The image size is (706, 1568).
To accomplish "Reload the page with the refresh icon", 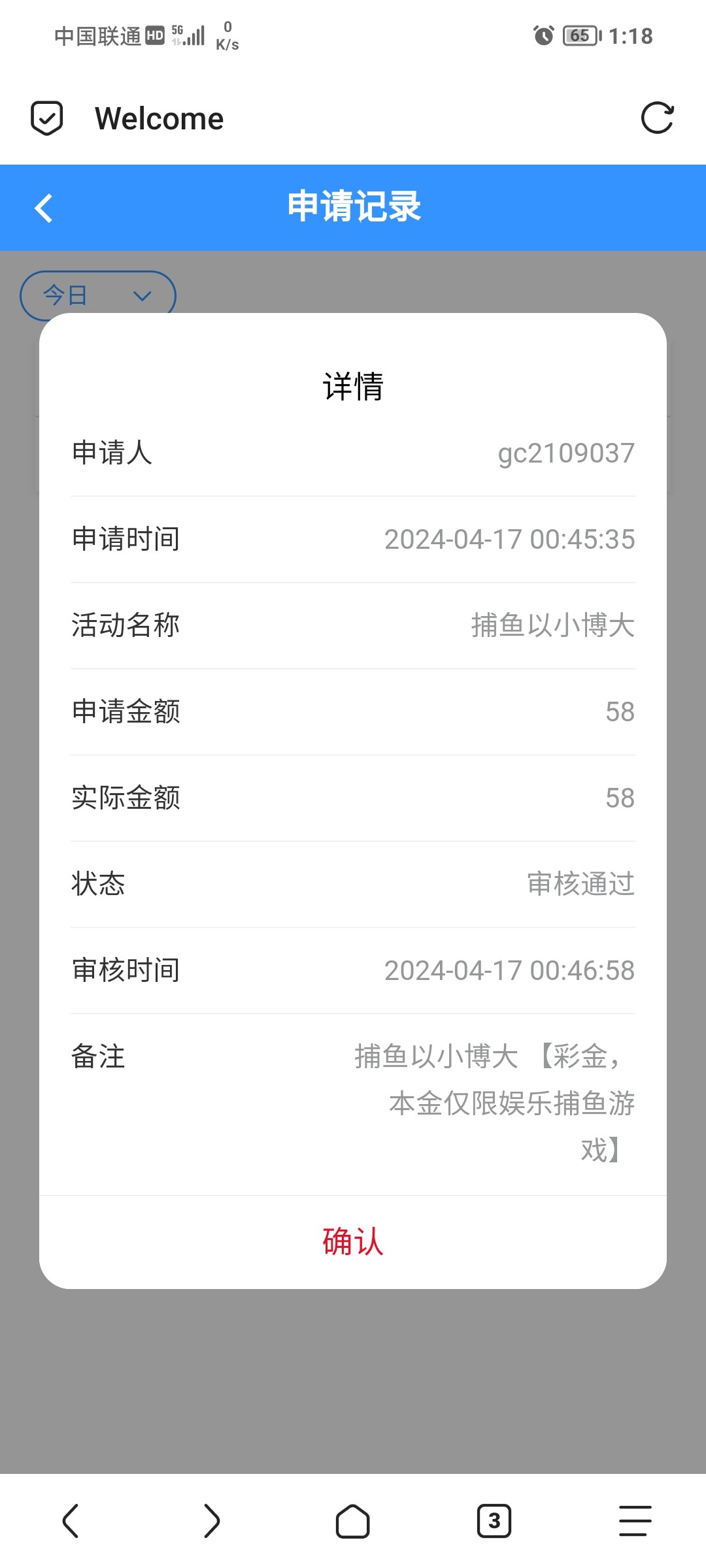I will 657,118.
